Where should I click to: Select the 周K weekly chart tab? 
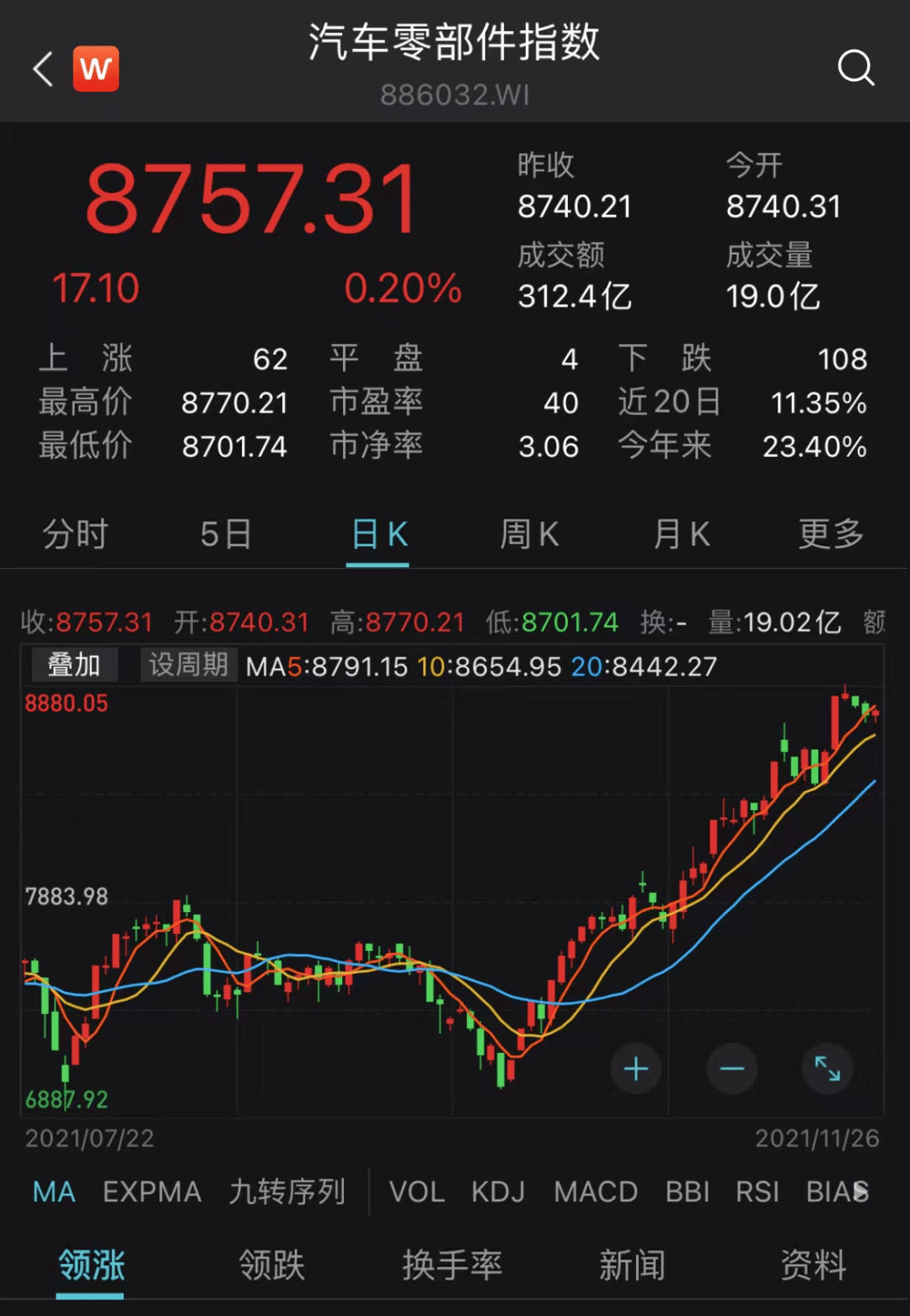coord(529,534)
